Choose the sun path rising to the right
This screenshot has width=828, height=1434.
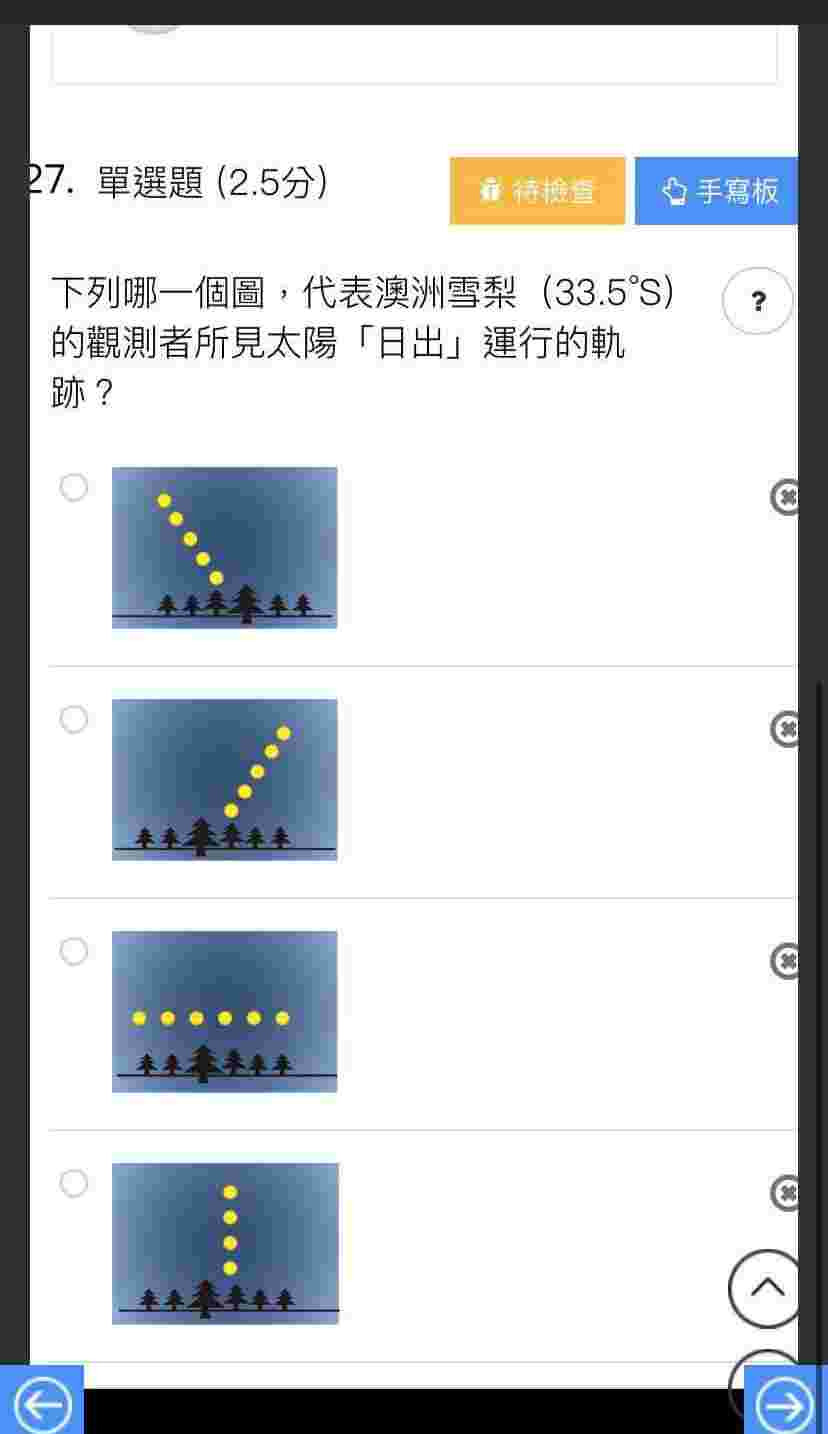(x=74, y=720)
